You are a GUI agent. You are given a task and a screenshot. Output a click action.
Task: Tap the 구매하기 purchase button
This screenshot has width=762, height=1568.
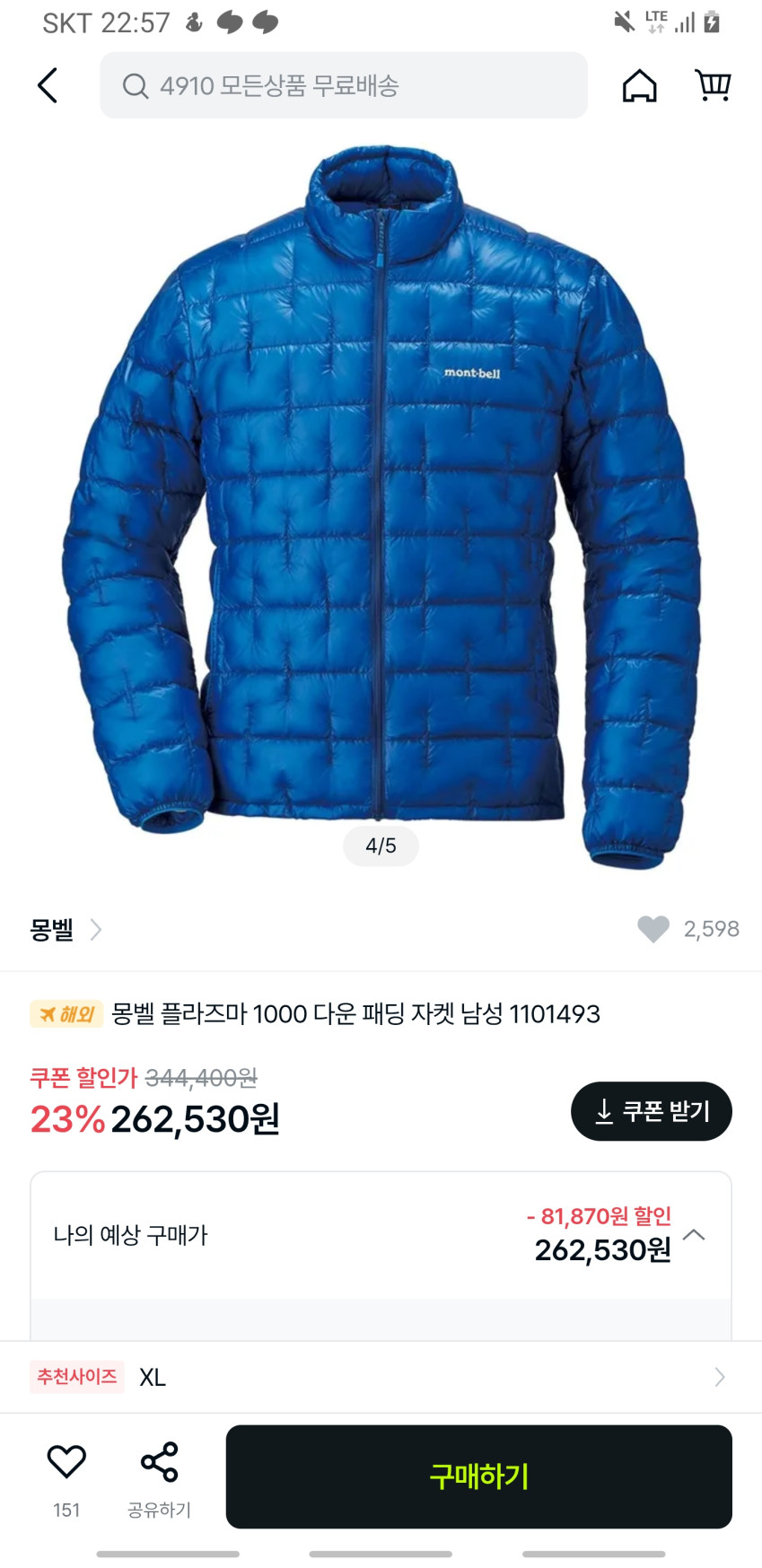tap(478, 1476)
